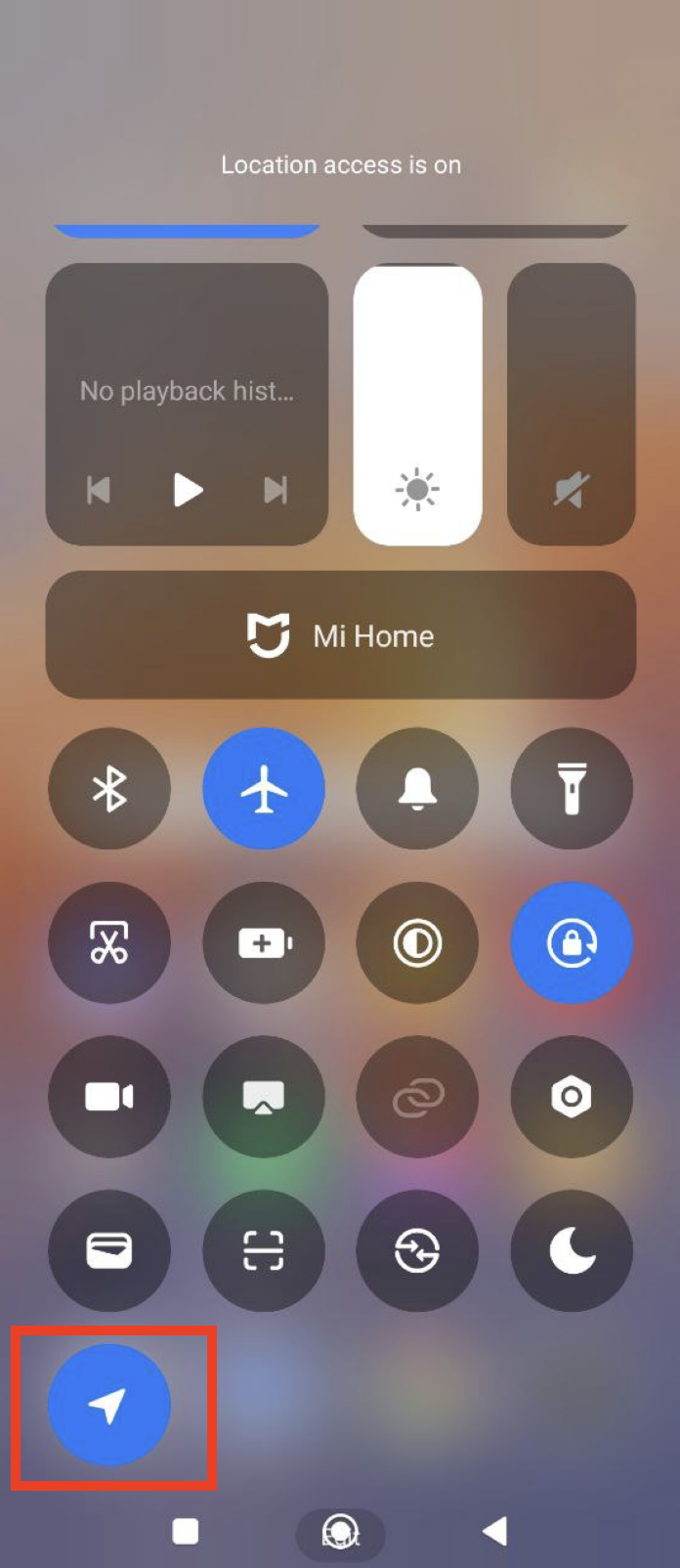Start the screen recorder
Image resolution: width=680 pixels, height=1568 pixels.
click(x=109, y=1097)
